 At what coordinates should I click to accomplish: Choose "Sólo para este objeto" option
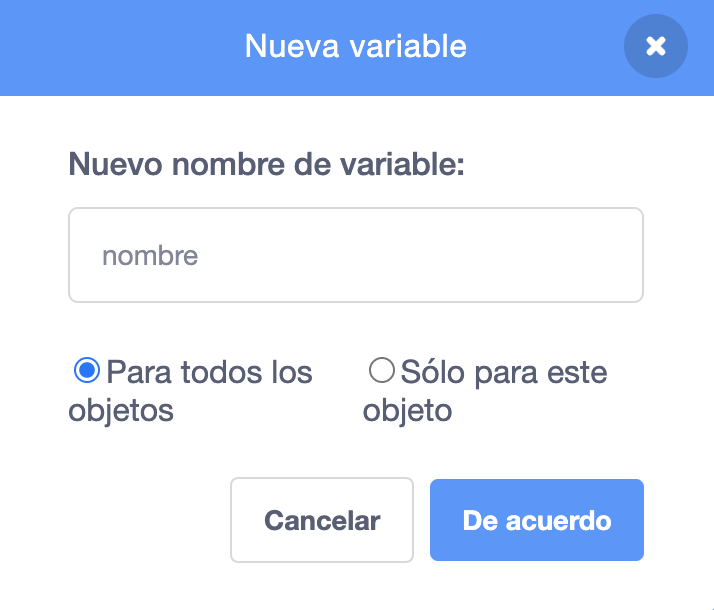tap(381, 372)
